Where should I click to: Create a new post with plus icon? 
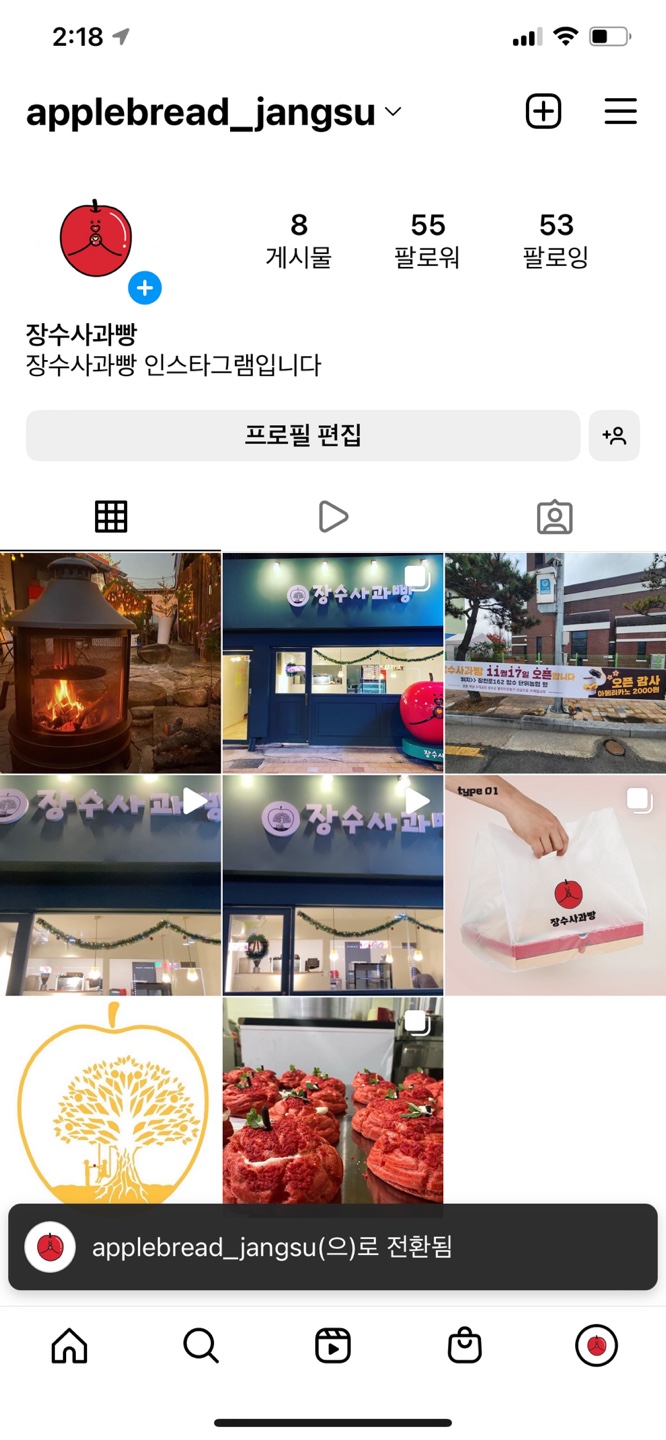point(543,111)
